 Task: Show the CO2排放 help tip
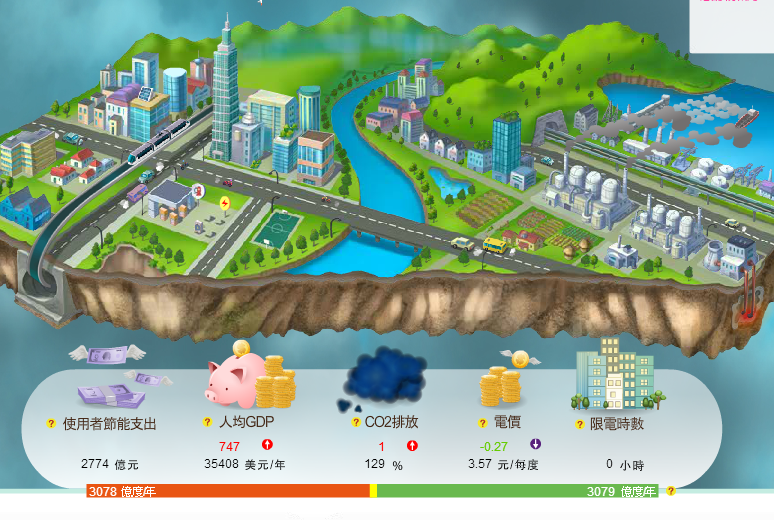(356, 423)
